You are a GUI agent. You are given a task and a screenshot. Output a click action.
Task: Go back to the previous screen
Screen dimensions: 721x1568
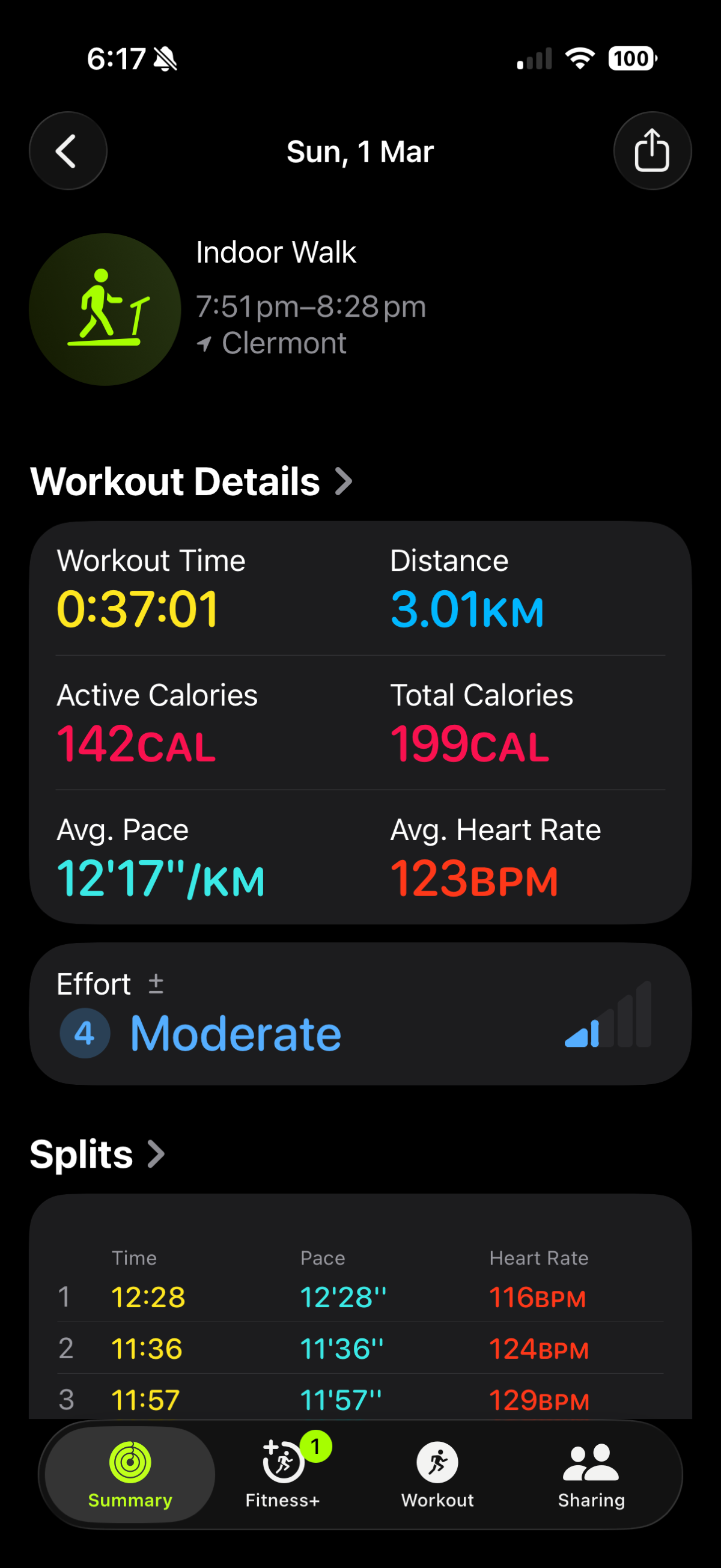tap(67, 151)
